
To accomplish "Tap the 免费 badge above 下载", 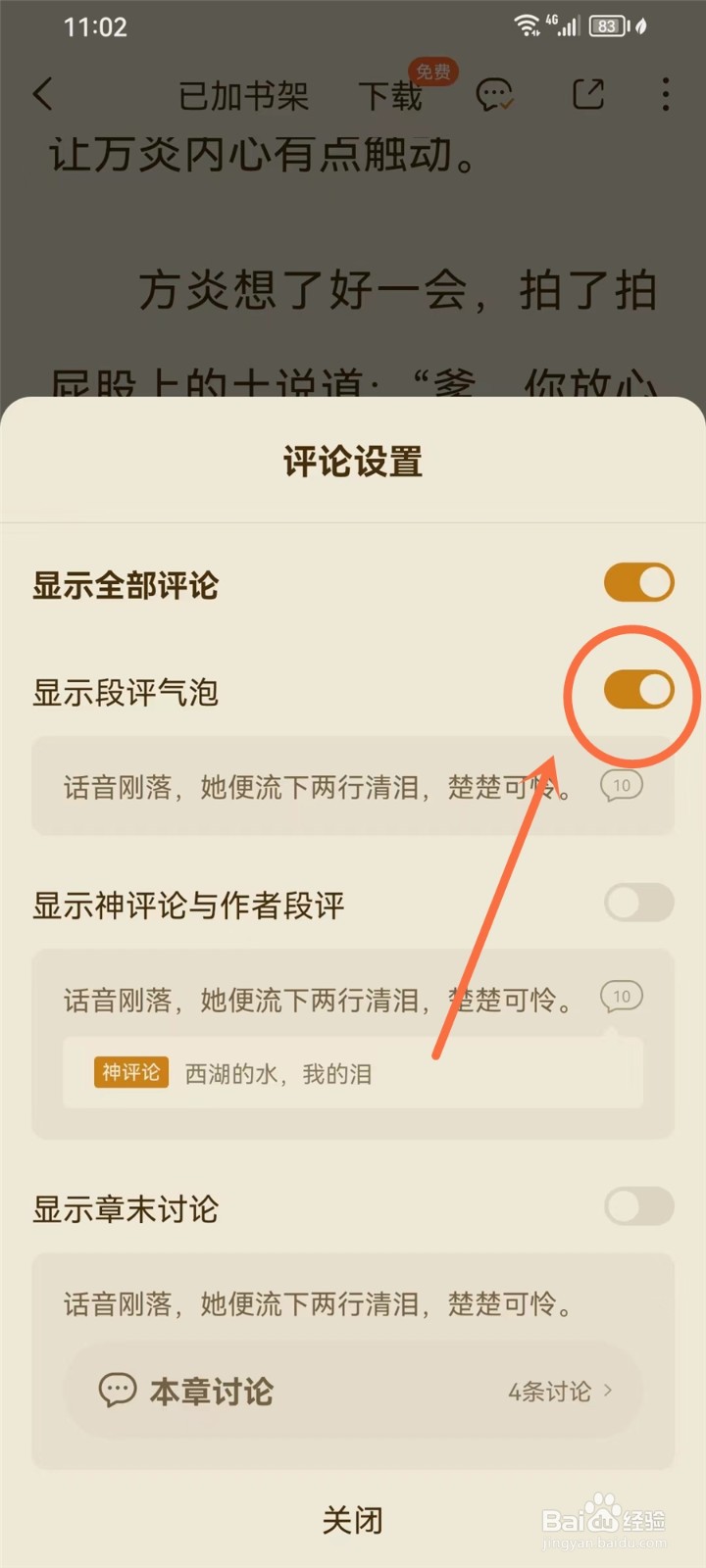I will click(431, 73).
